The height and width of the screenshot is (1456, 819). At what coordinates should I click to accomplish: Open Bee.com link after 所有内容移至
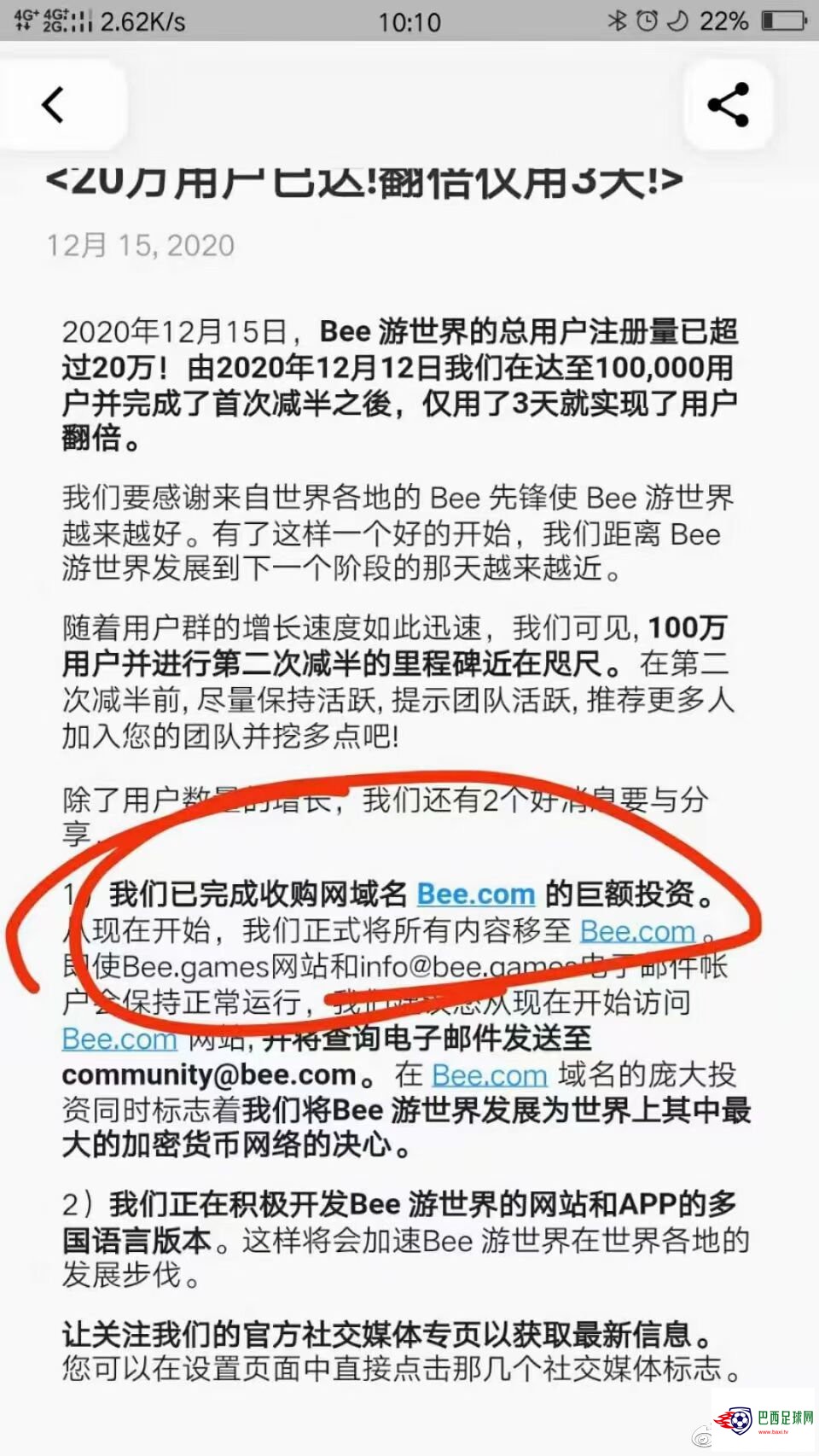(x=637, y=930)
